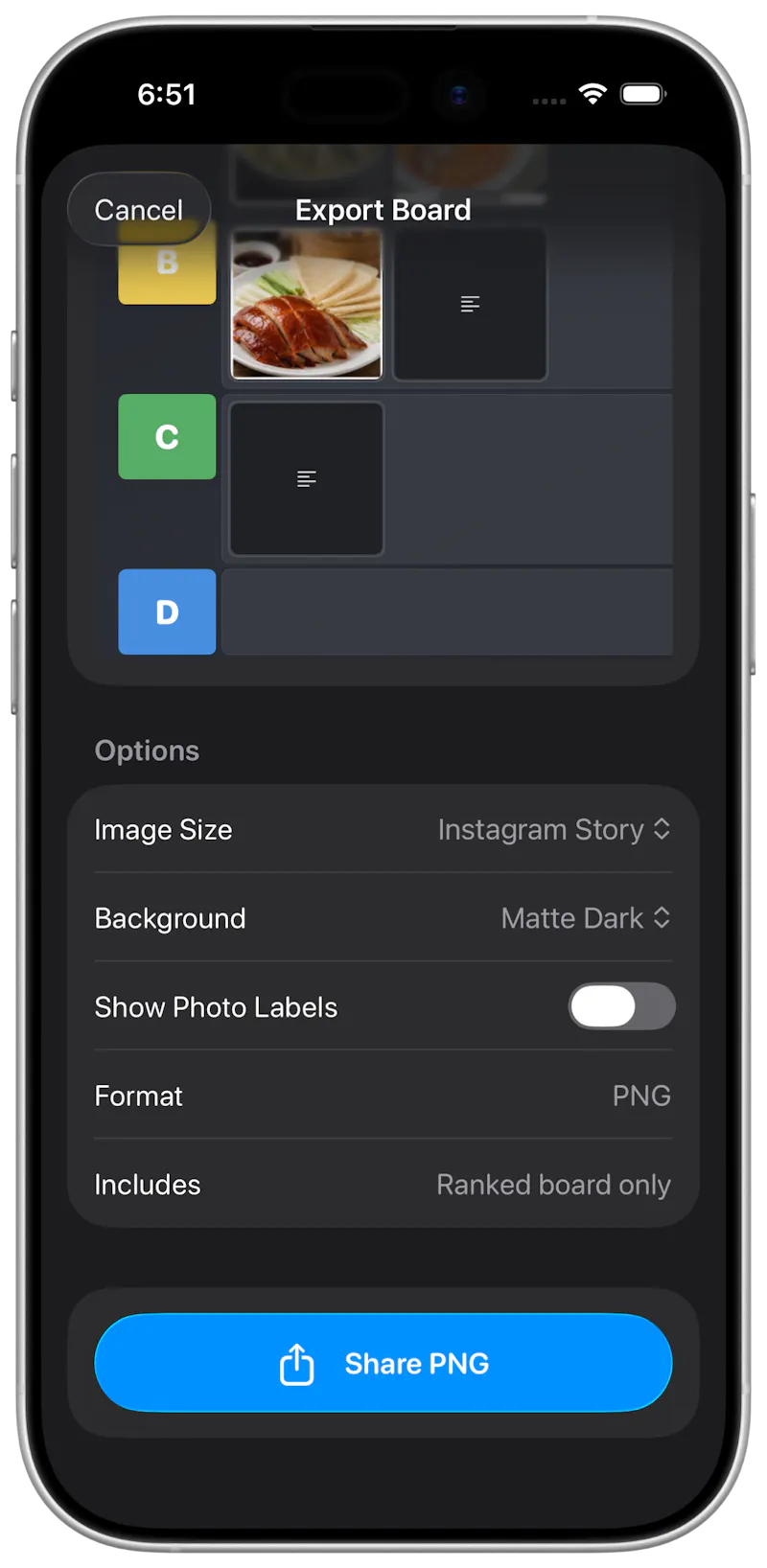
Task: Cancel the board export
Action: point(139,210)
